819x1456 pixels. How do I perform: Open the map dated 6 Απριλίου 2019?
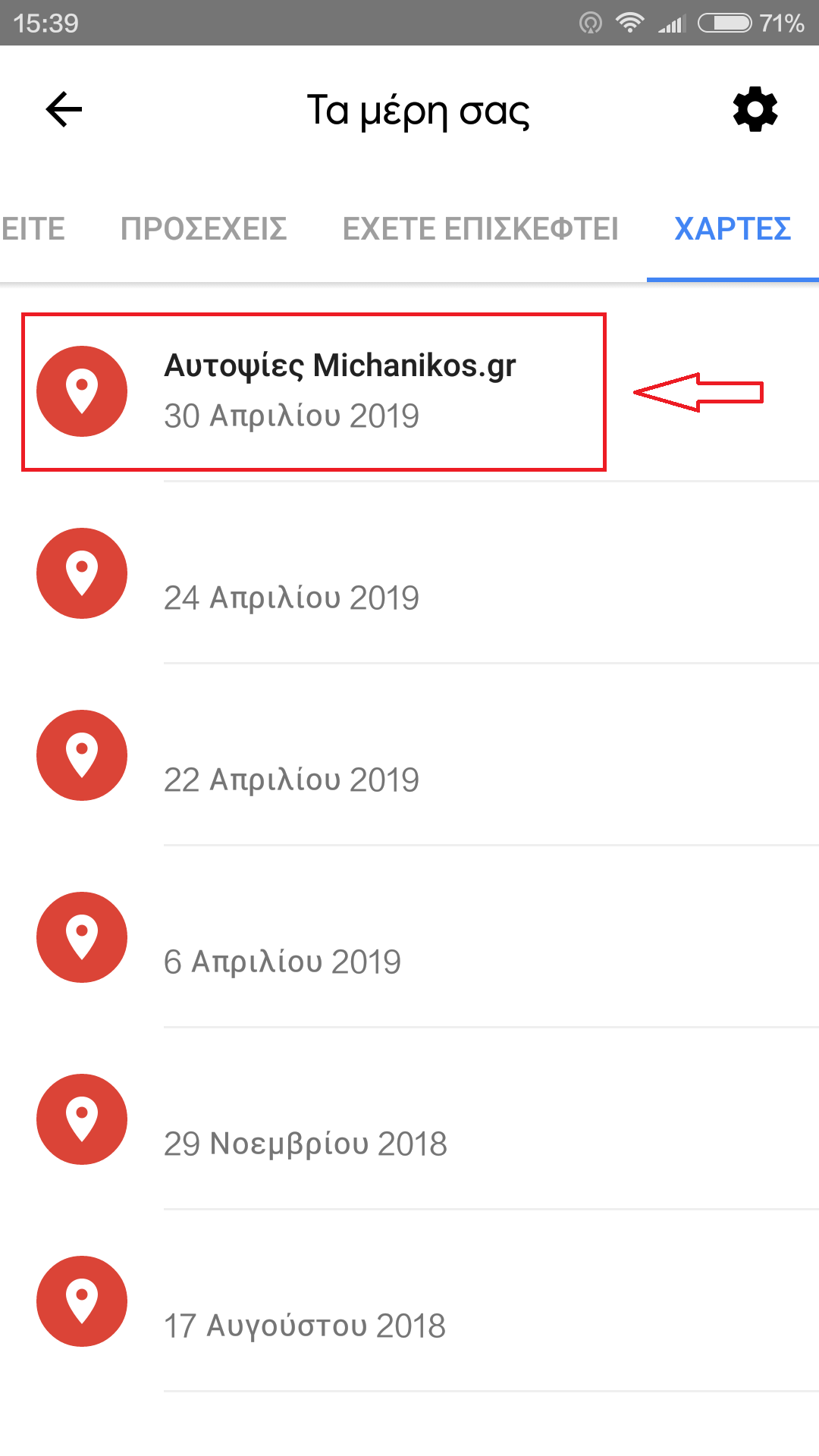409,937
